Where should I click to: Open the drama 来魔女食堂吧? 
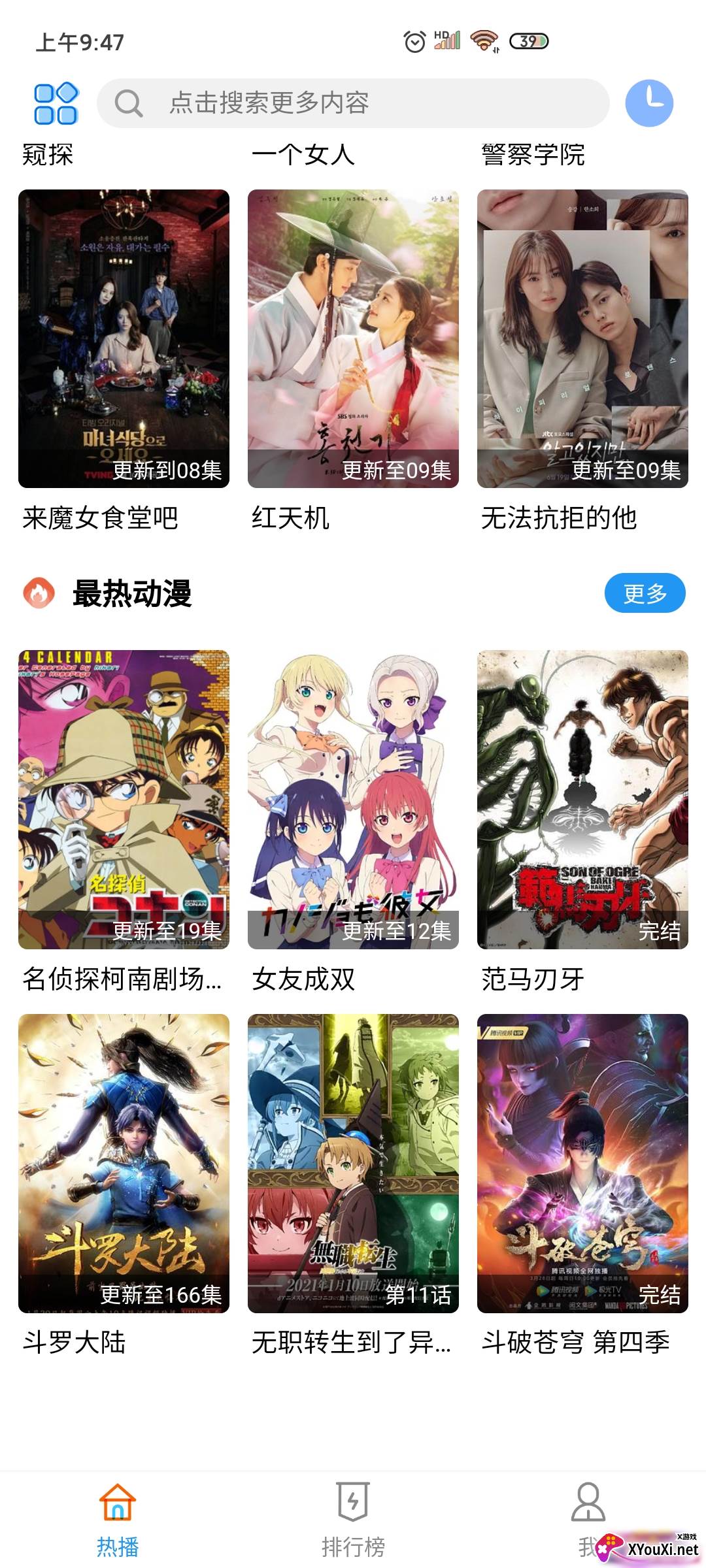pyautogui.click(x=124, y=338)
